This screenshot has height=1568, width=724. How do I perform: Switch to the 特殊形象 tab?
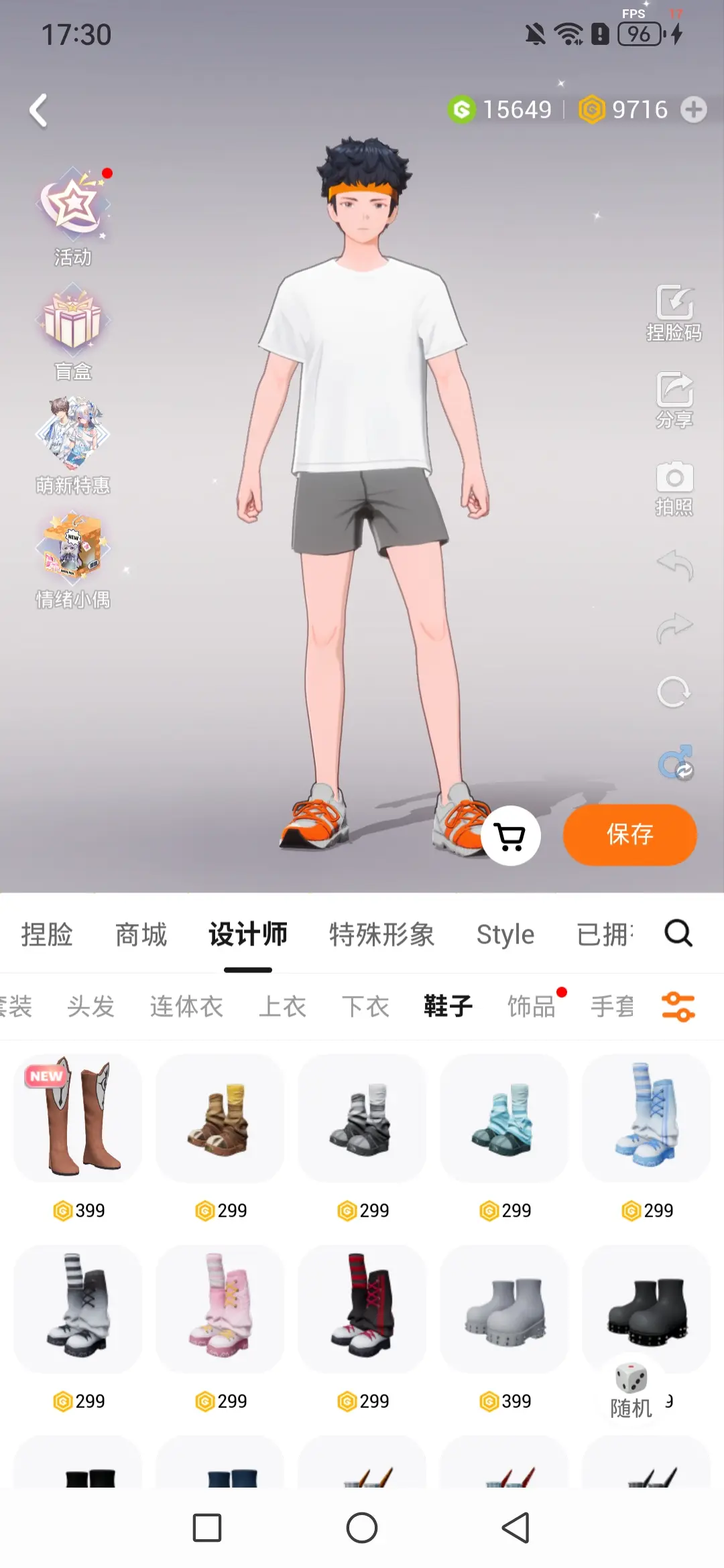coord(381,934)
